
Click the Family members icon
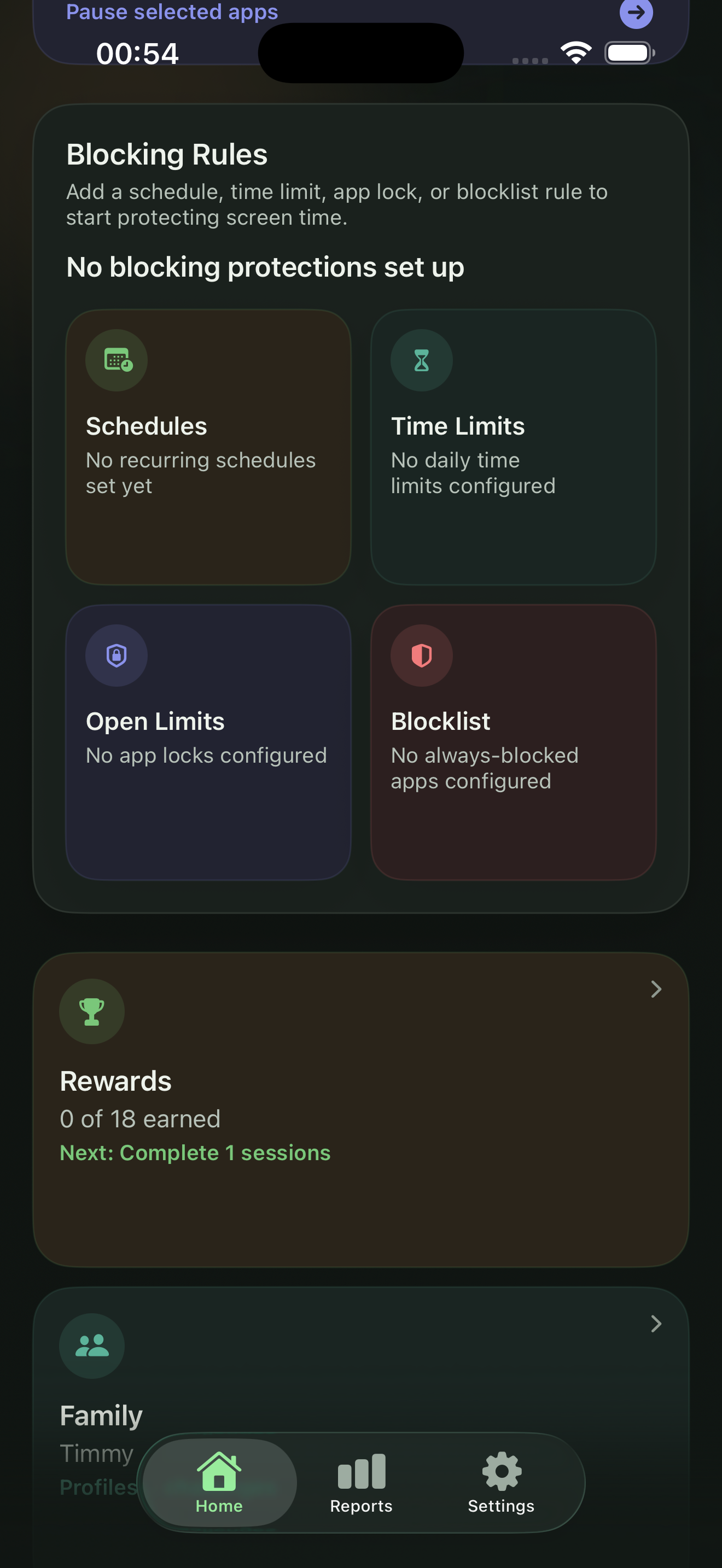(92, 1346)
